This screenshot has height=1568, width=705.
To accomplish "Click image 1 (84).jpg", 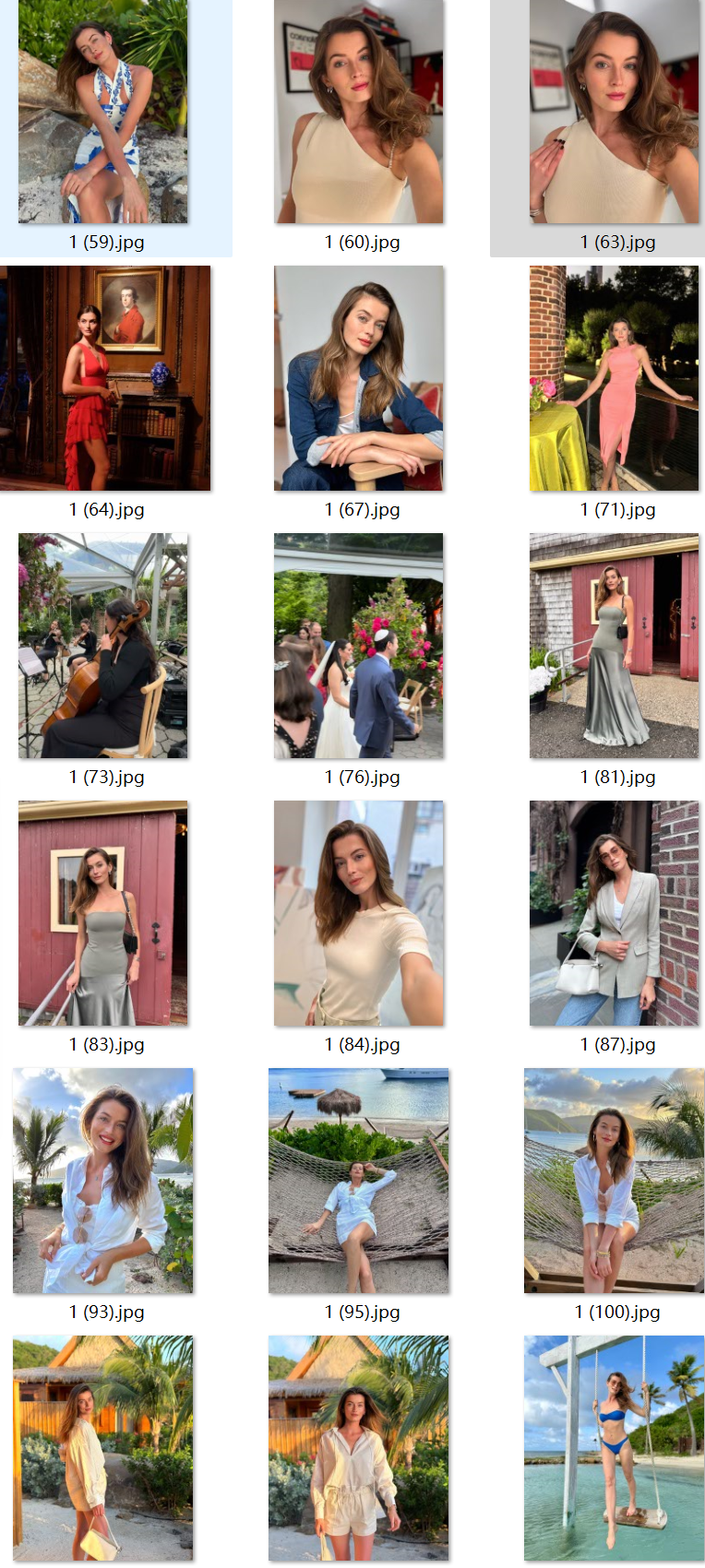I will pos(359,913).
